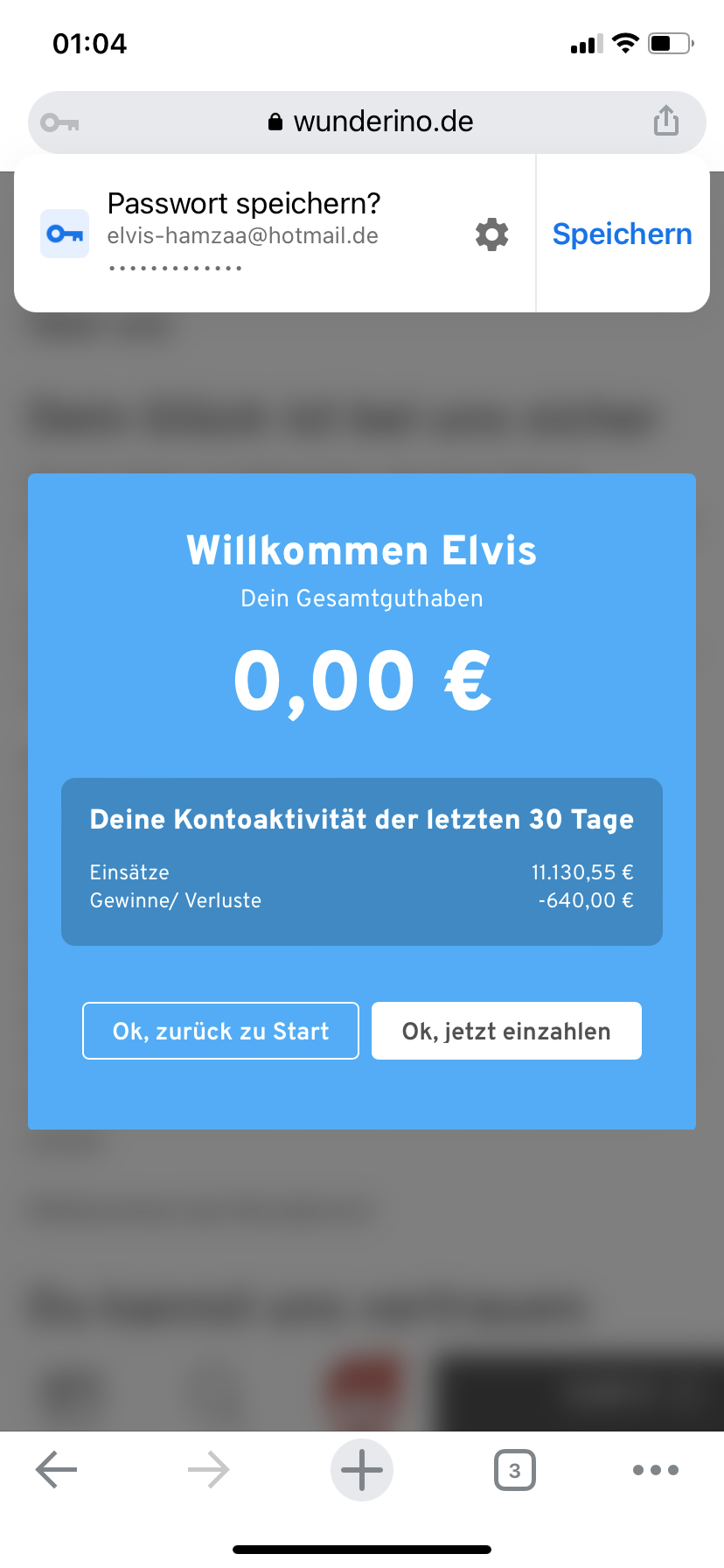The image size is (724, 1568).
Task: Open a new tab with the plus button
Action: (x=361, y=1470)
